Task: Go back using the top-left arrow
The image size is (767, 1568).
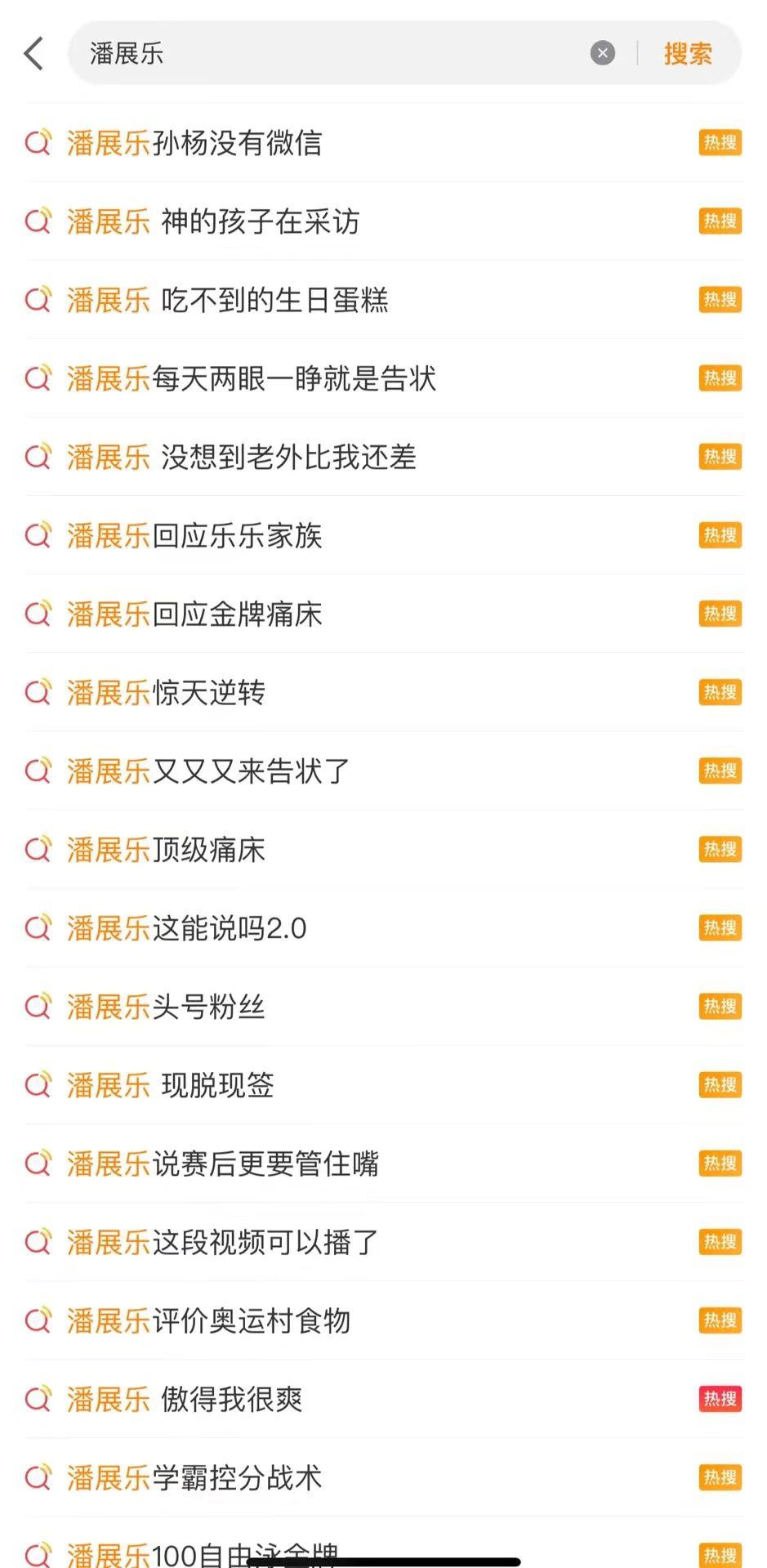Action: 33,54
